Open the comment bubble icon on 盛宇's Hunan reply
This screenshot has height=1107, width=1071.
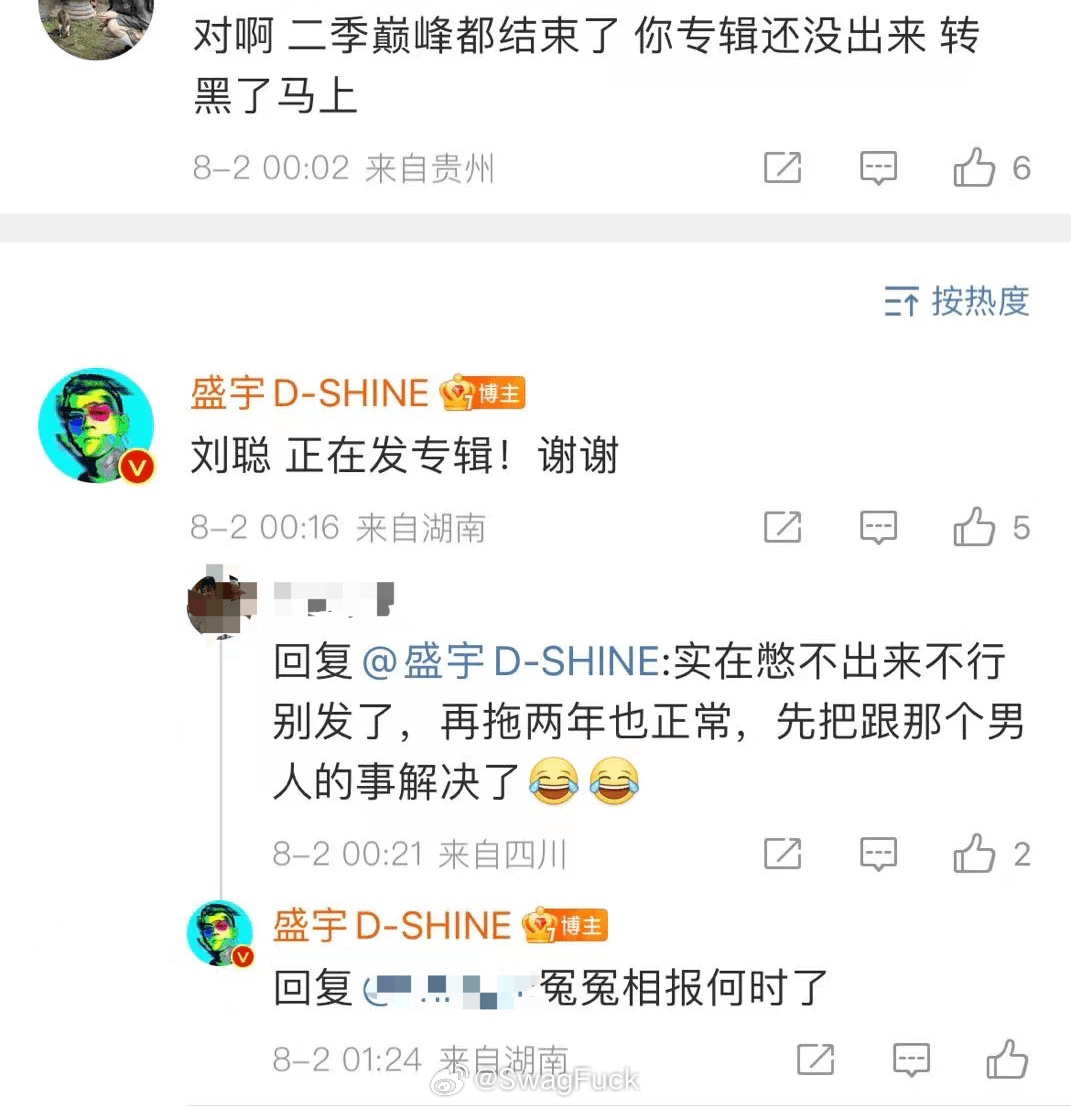(x=878, y=528)
